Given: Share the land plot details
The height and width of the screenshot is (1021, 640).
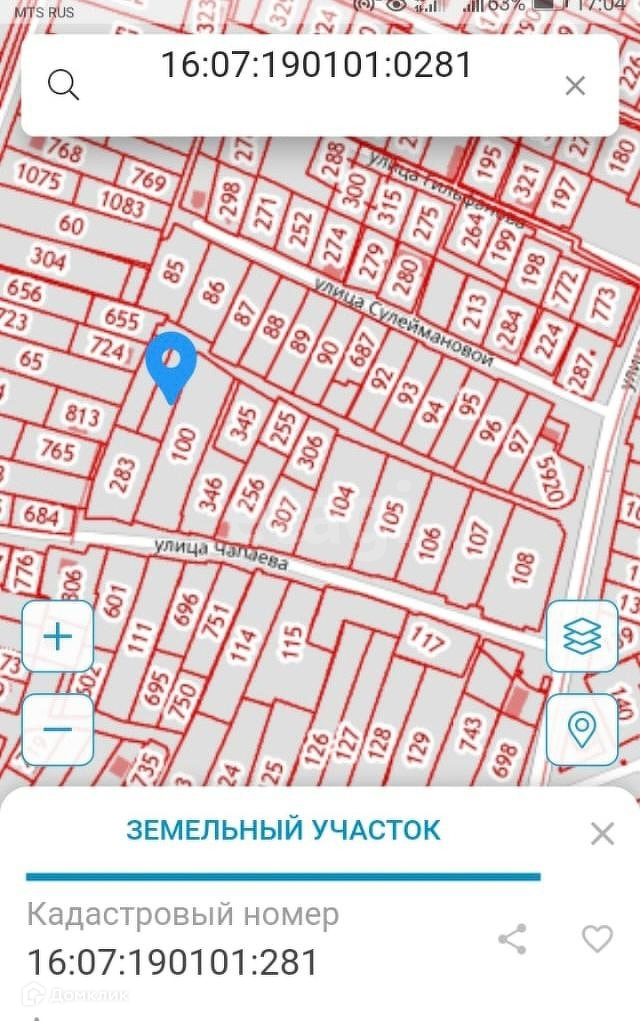Looking at the screenshot, I should click(512, 938).
